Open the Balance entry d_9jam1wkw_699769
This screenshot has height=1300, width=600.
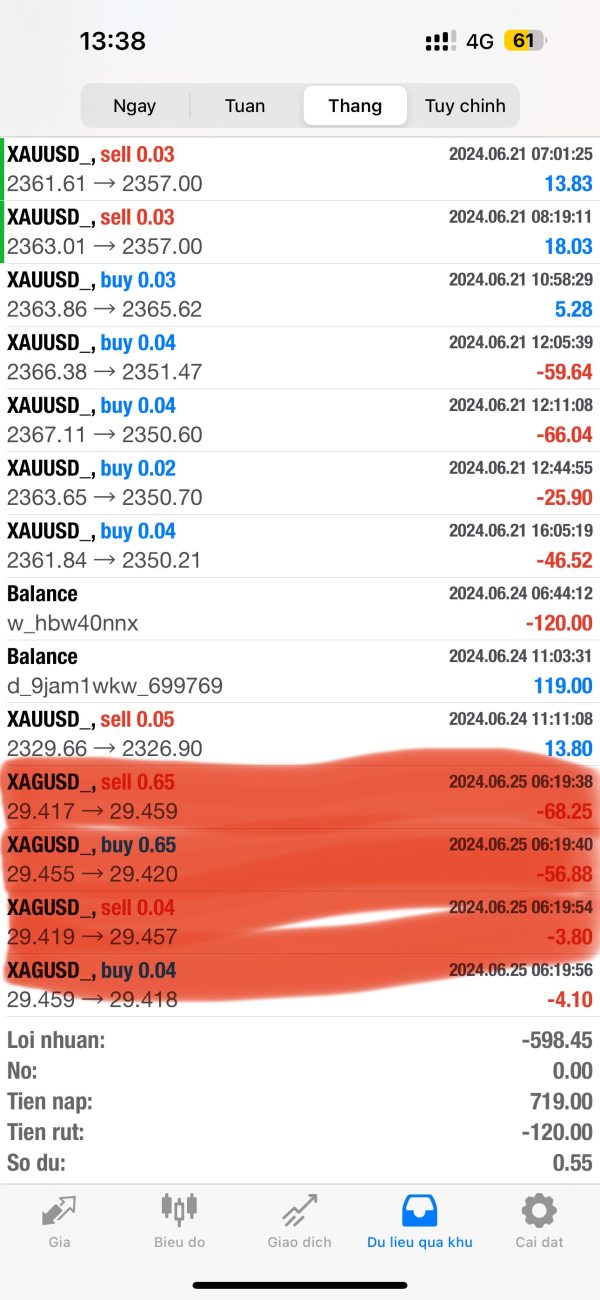pyautogui.click(x=300, y=671)
